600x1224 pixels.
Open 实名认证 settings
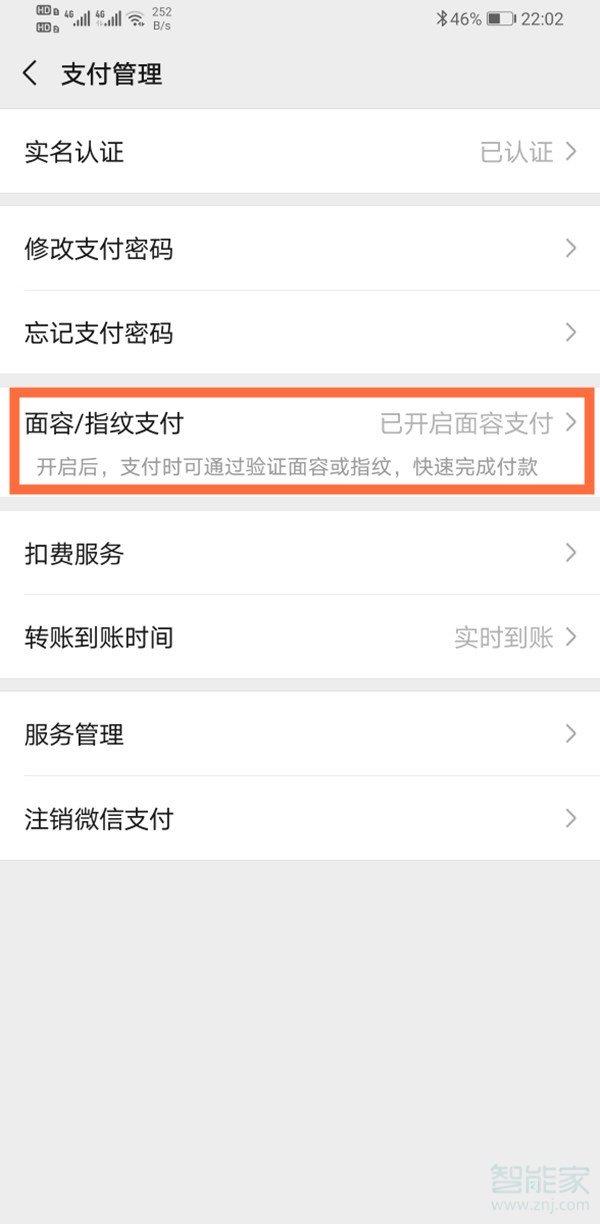pos(300,152)
